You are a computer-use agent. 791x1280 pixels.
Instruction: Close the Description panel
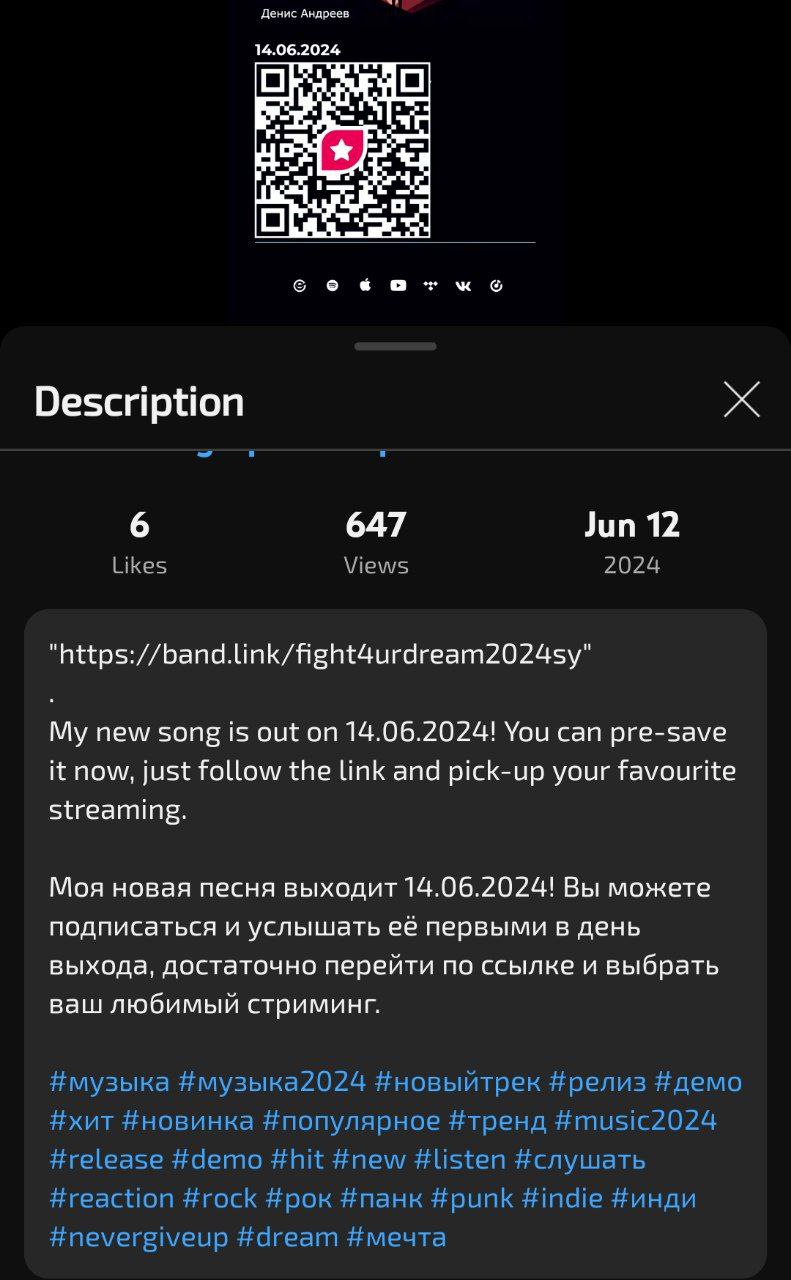(x=741, y=400)
